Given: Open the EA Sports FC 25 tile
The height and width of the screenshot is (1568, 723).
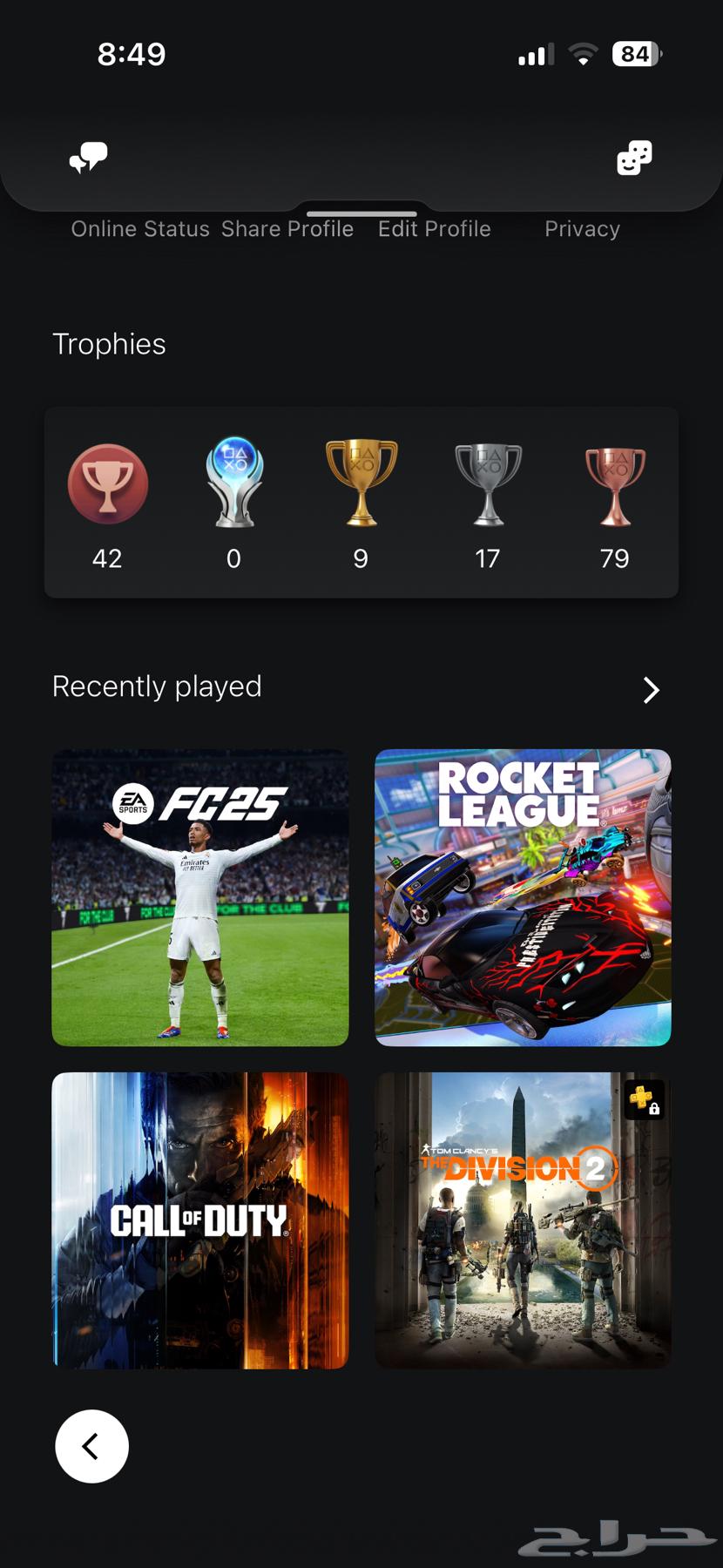Looking at the screenshot, I should (x=200, y=897).
